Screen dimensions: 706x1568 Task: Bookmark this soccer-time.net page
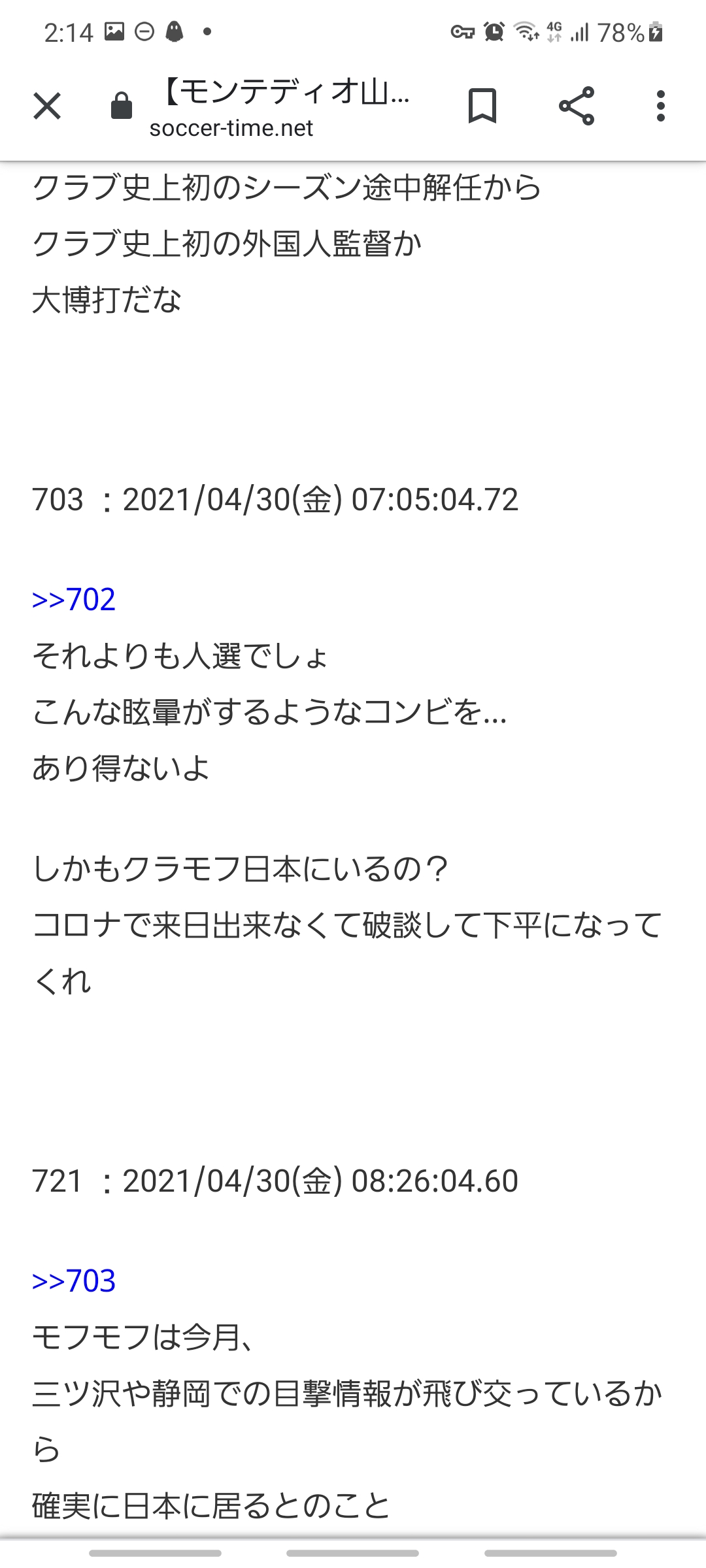pos(482,106)
